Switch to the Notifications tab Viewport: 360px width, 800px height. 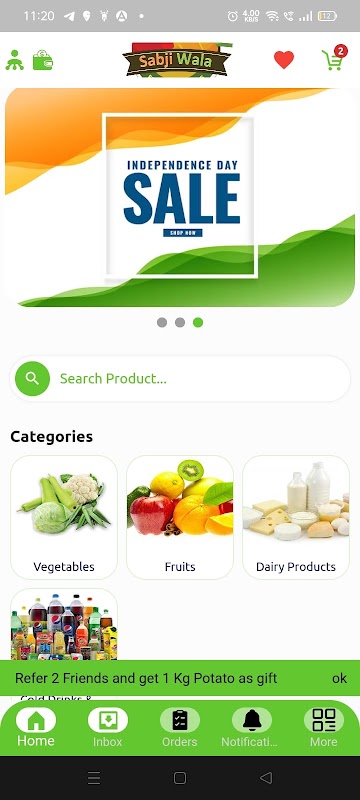click(251, 728)
